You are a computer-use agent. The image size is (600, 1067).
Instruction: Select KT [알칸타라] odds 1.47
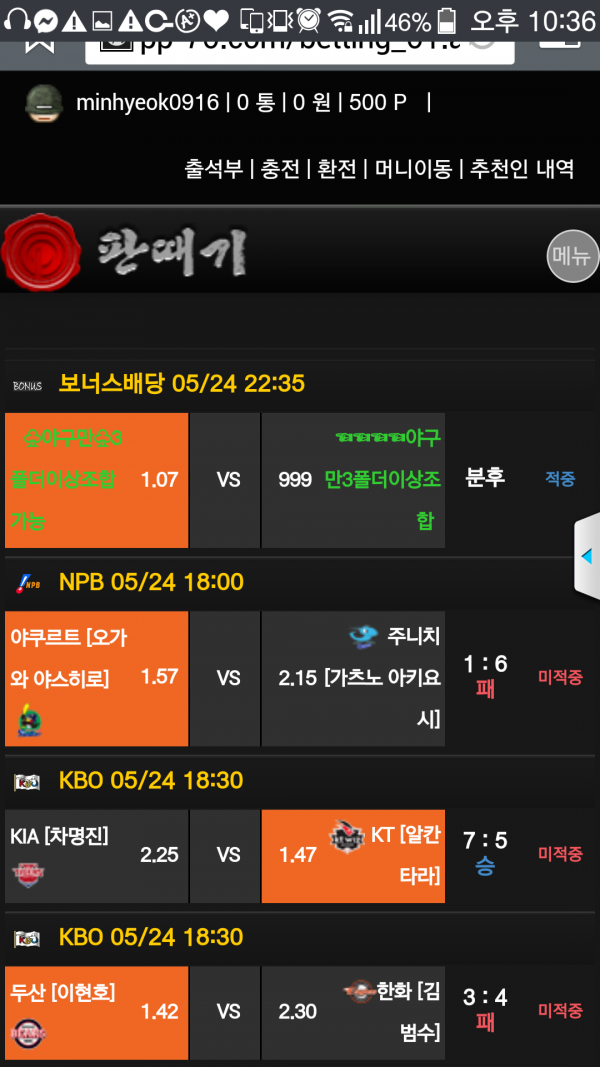pyautogui.click(x=353, y=855)
